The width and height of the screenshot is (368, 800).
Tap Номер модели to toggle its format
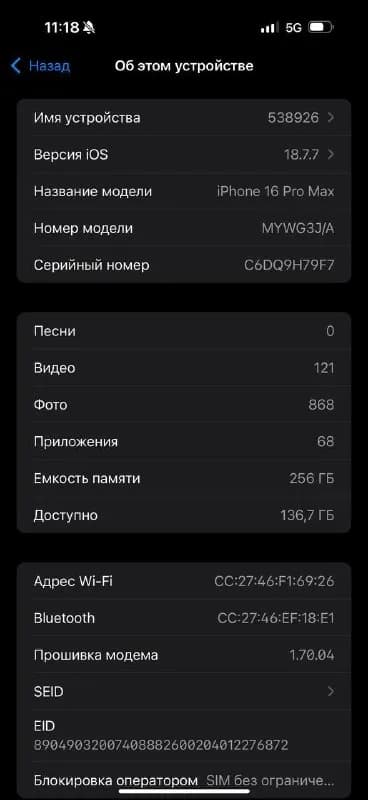click(184, 228)
